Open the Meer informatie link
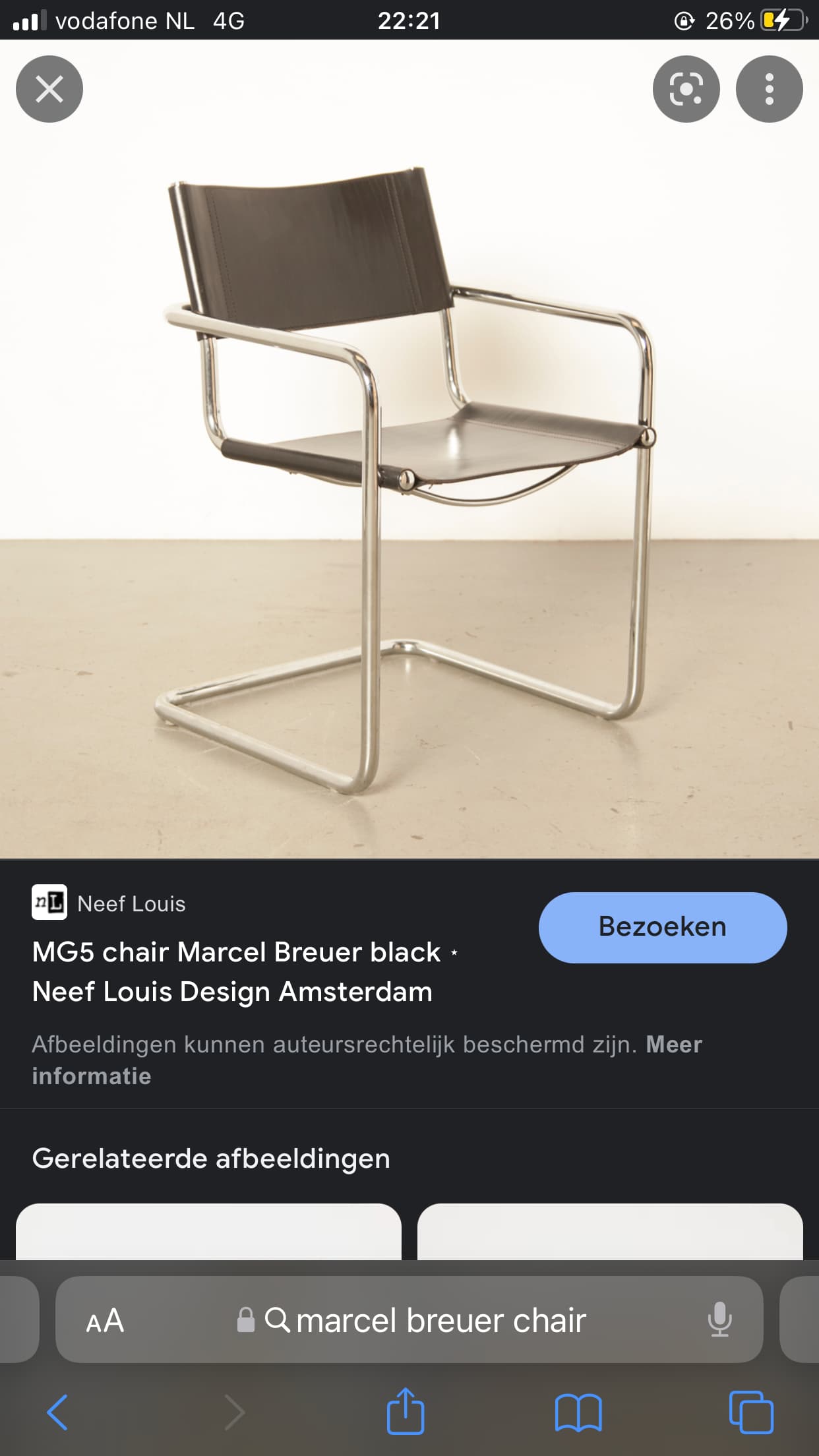The image size is (819, 1456). tap(367, 1060)
